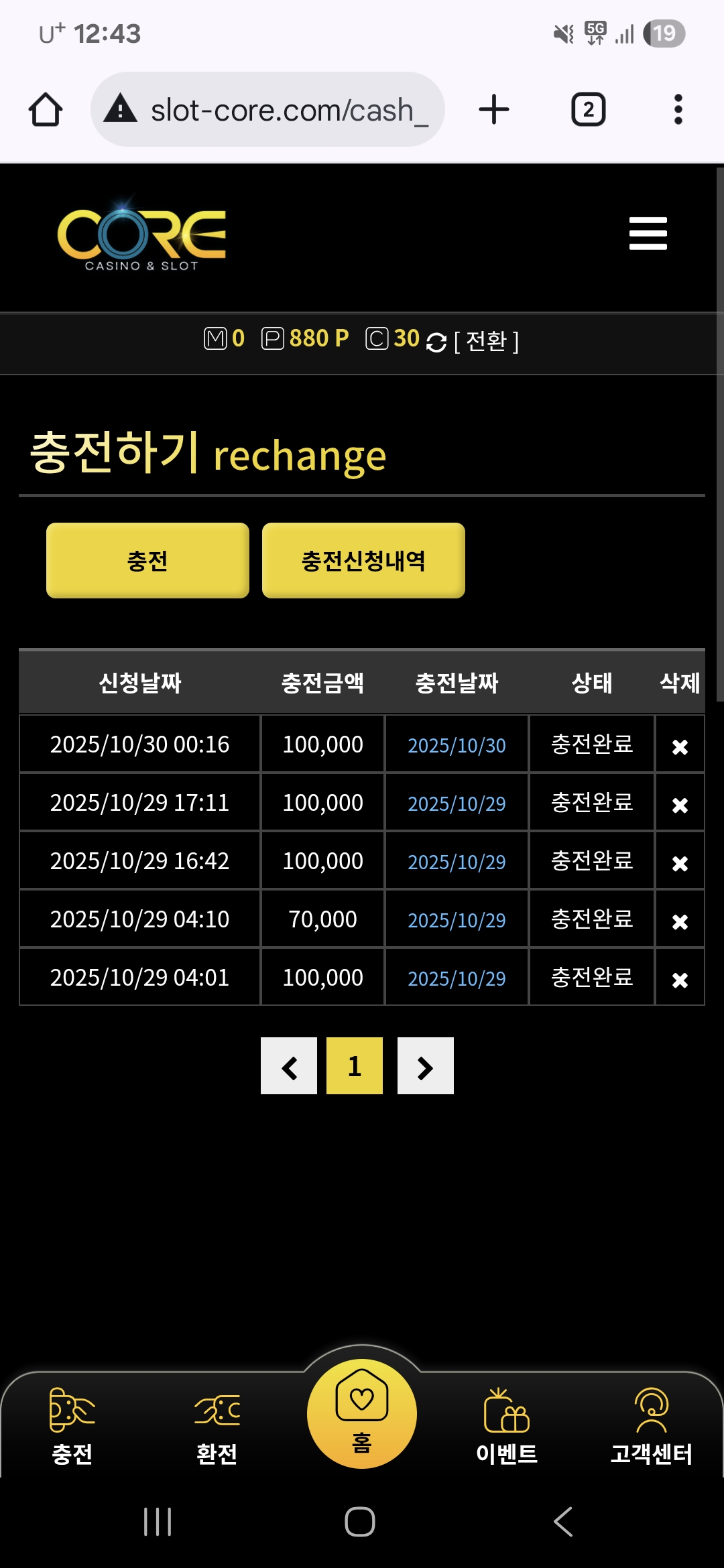Delete the 70,000 recharge row
Viewport: 724px width, 1568px height.
(x=680, y=921)
